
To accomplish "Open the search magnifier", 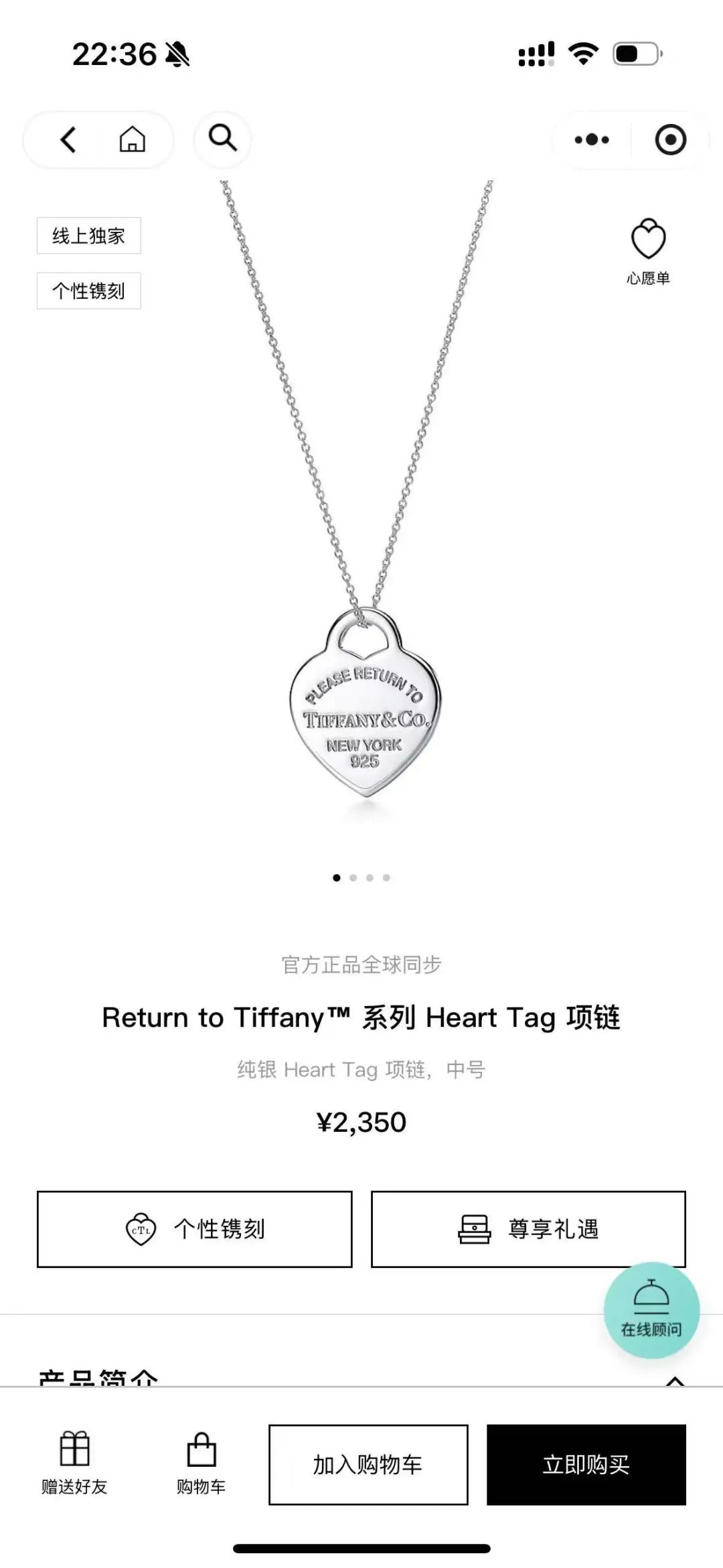I will 222,139.
